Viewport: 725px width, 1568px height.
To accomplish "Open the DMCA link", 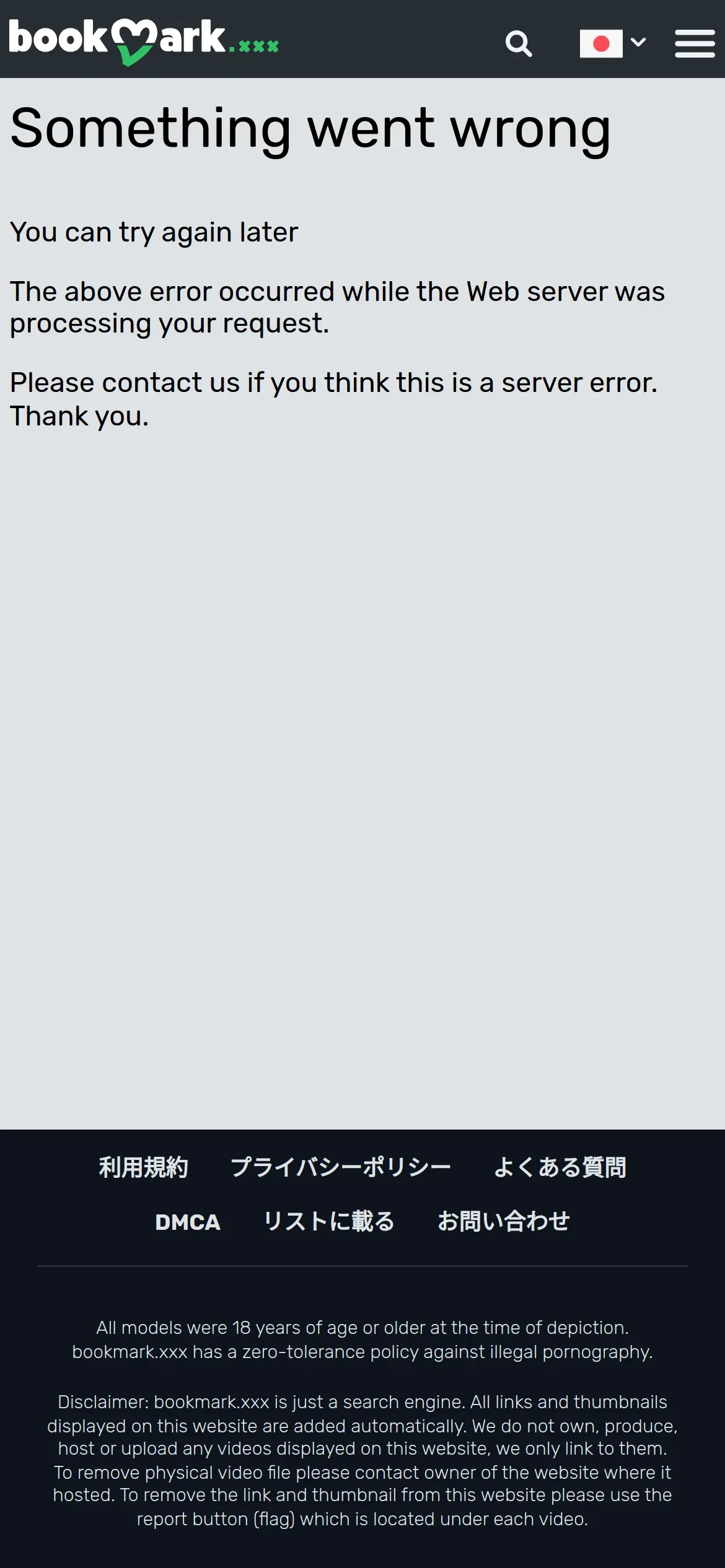I will [188, 1222].
